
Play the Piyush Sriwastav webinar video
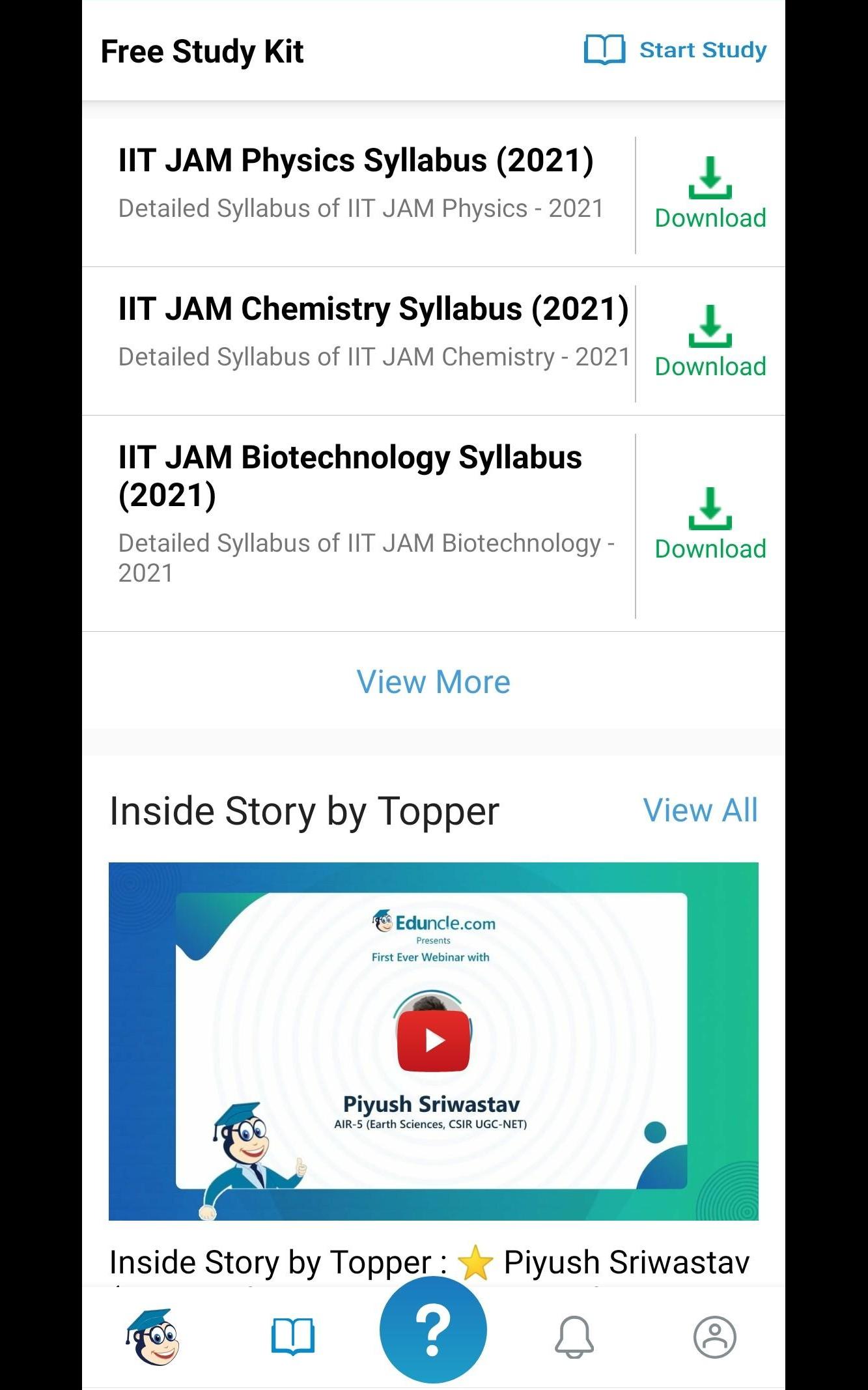point(434,1040)
